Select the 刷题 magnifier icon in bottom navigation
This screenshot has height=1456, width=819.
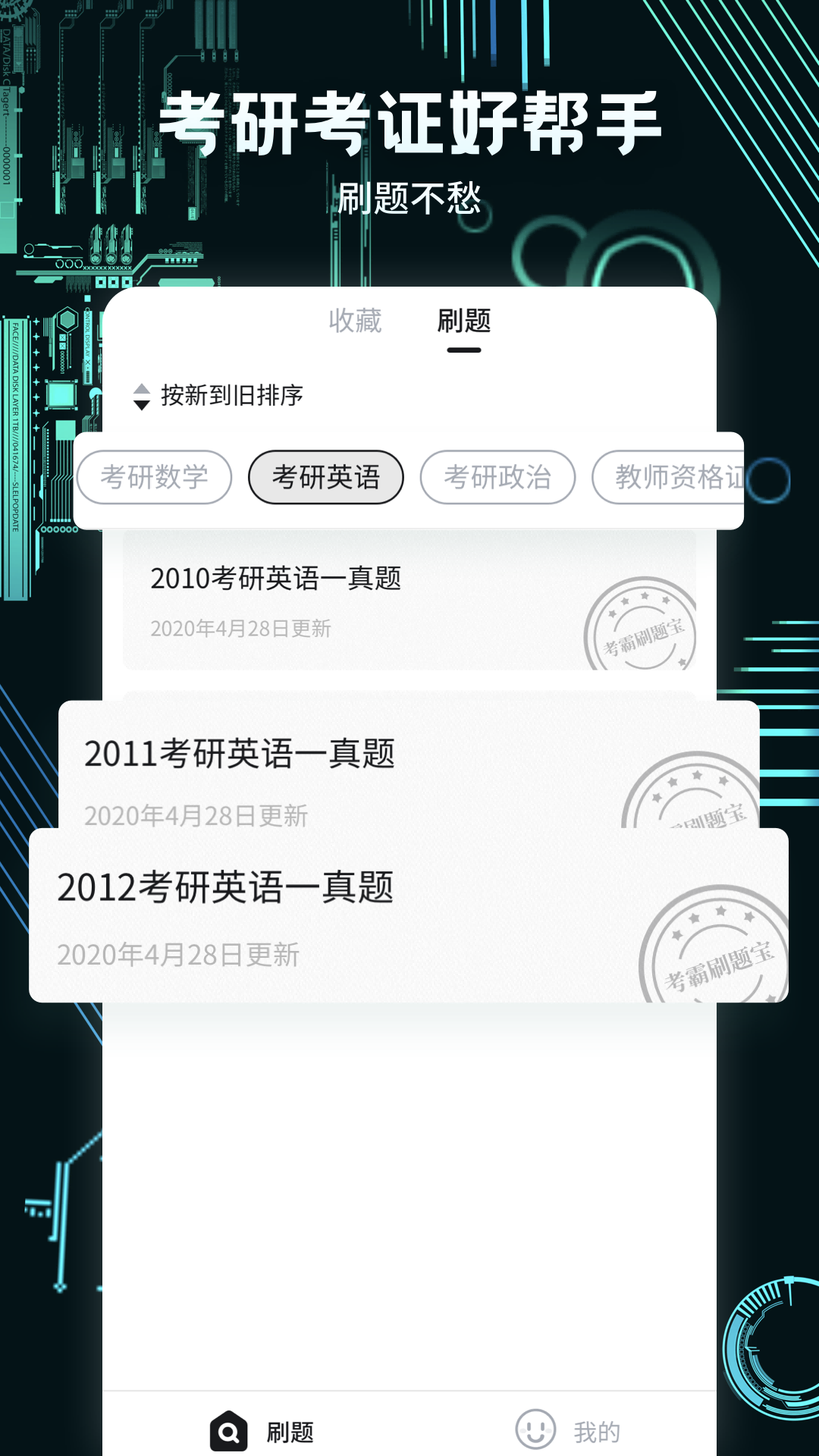coord(228,1432)
